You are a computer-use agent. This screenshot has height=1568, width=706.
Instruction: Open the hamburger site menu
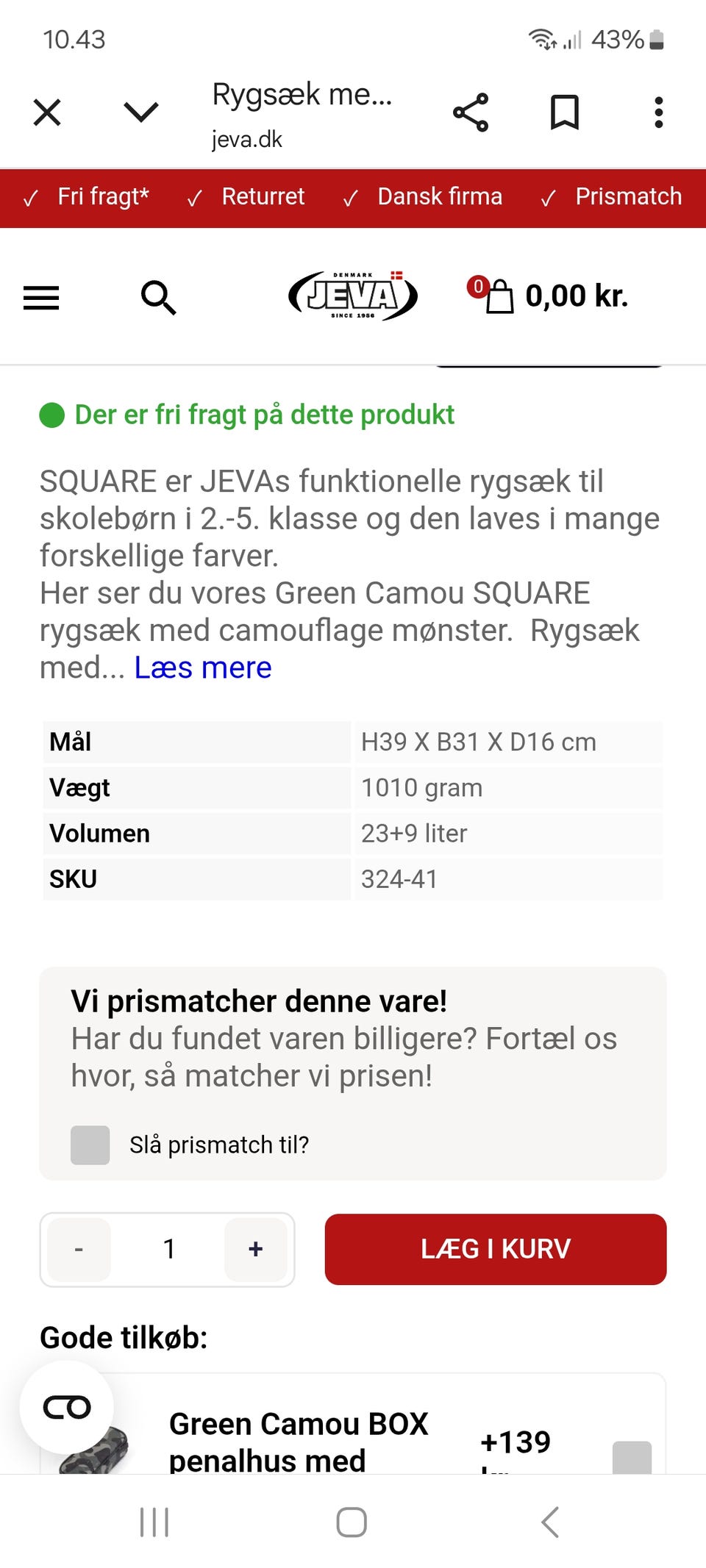tap(41, 298)
